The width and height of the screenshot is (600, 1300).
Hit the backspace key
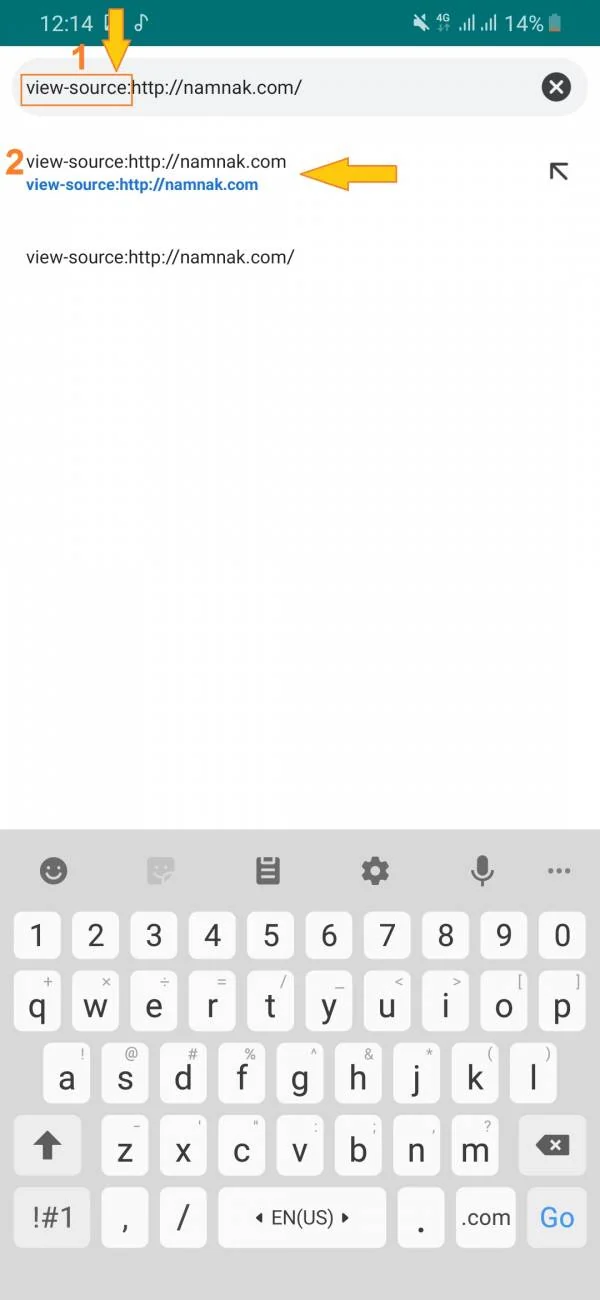coord(553,1146)
